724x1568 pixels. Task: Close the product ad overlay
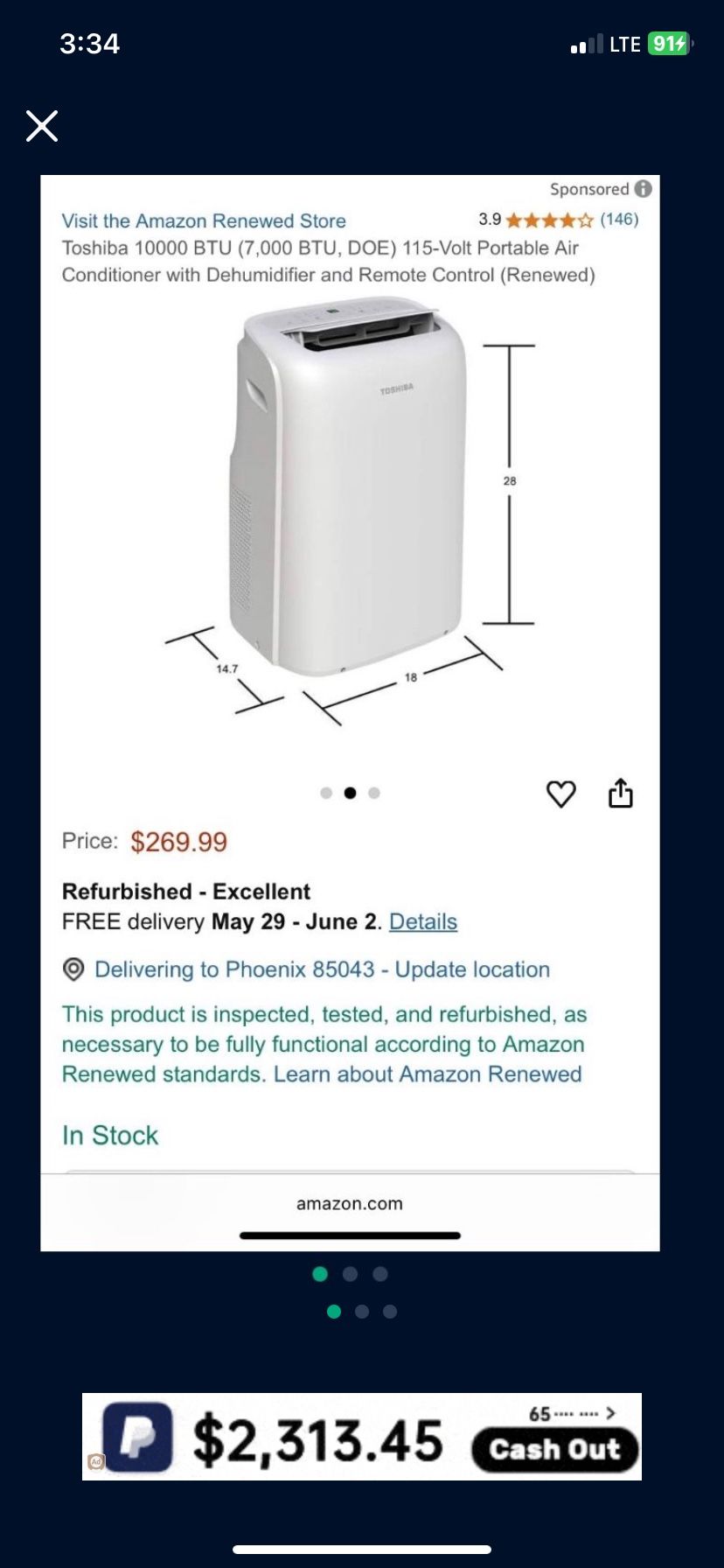41,126
